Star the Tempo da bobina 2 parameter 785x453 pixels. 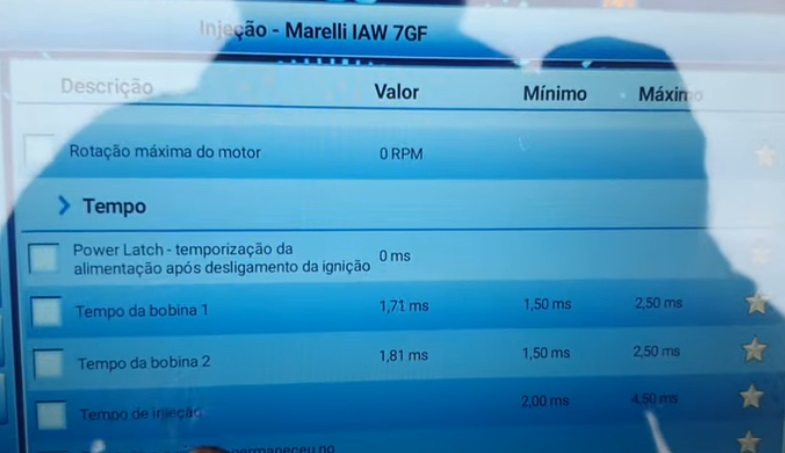755,350
